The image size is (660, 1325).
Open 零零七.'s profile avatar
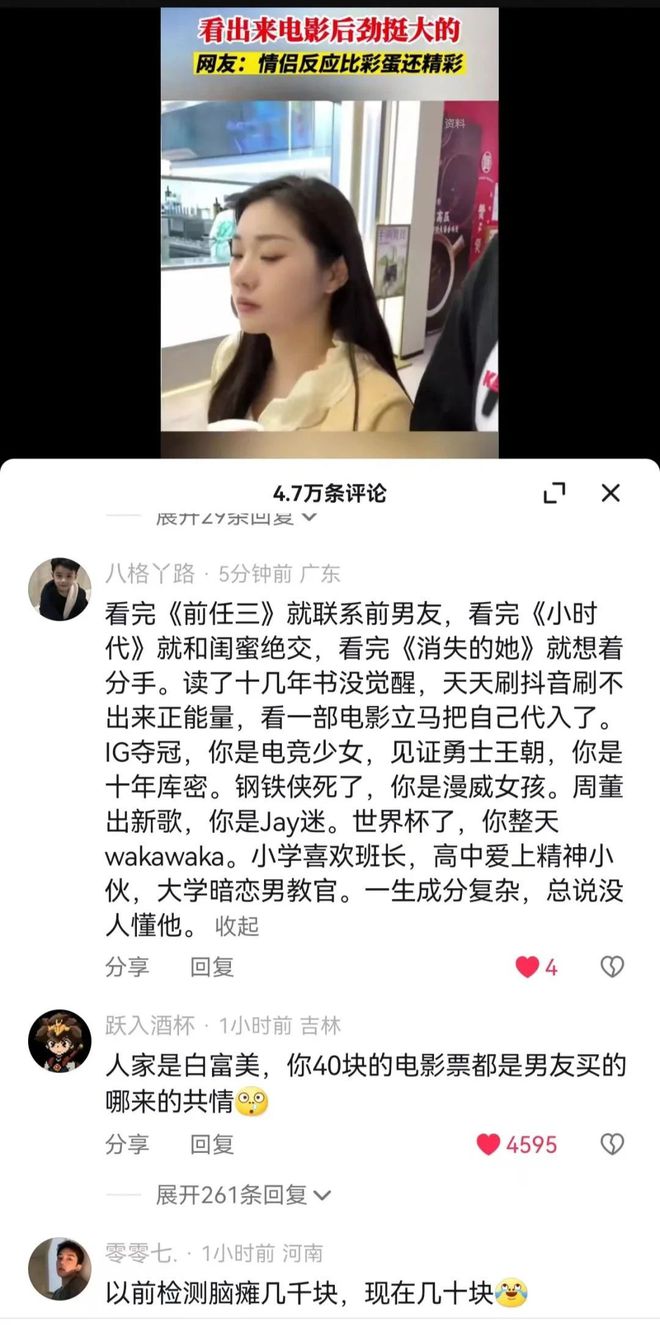tap(59, 1268)
